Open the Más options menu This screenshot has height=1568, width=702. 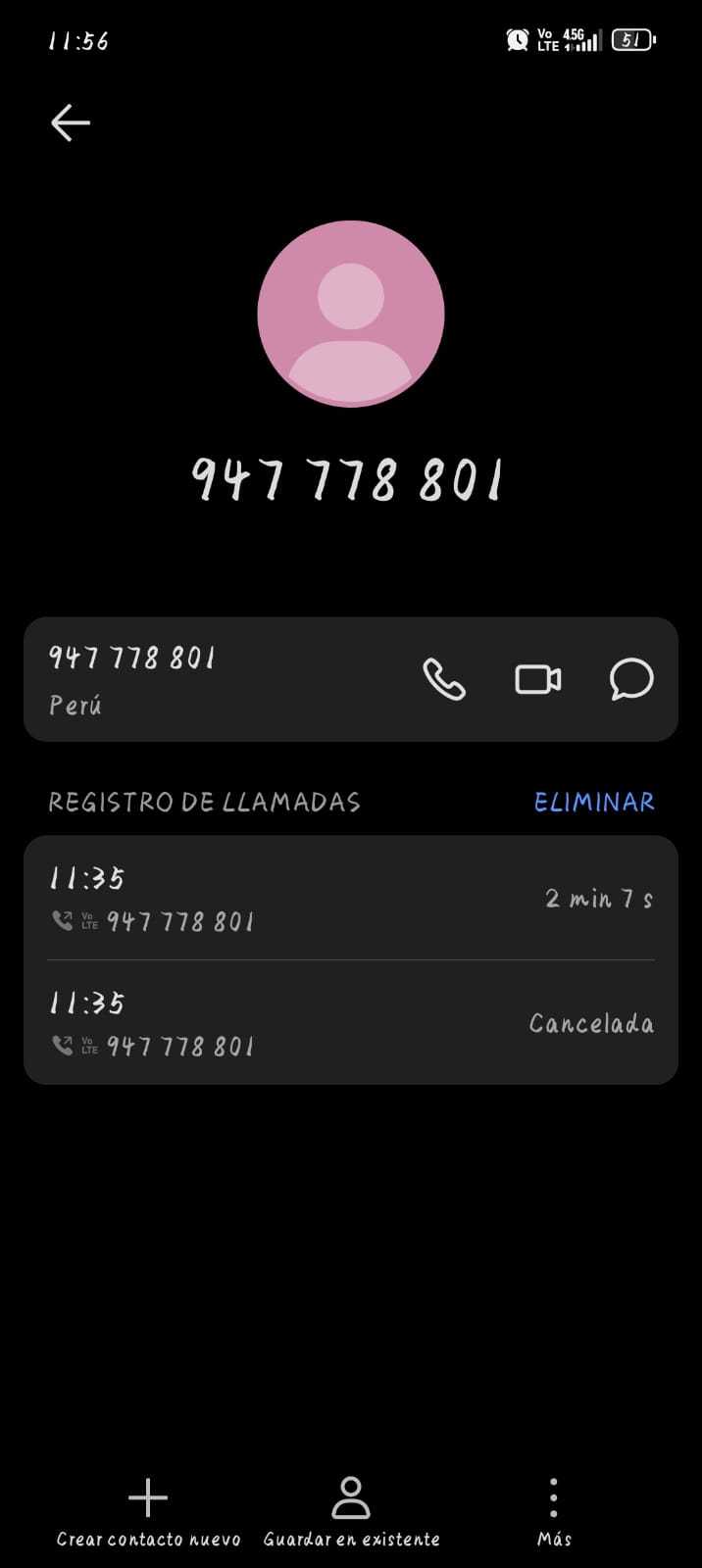click(x=554, y=1512)
